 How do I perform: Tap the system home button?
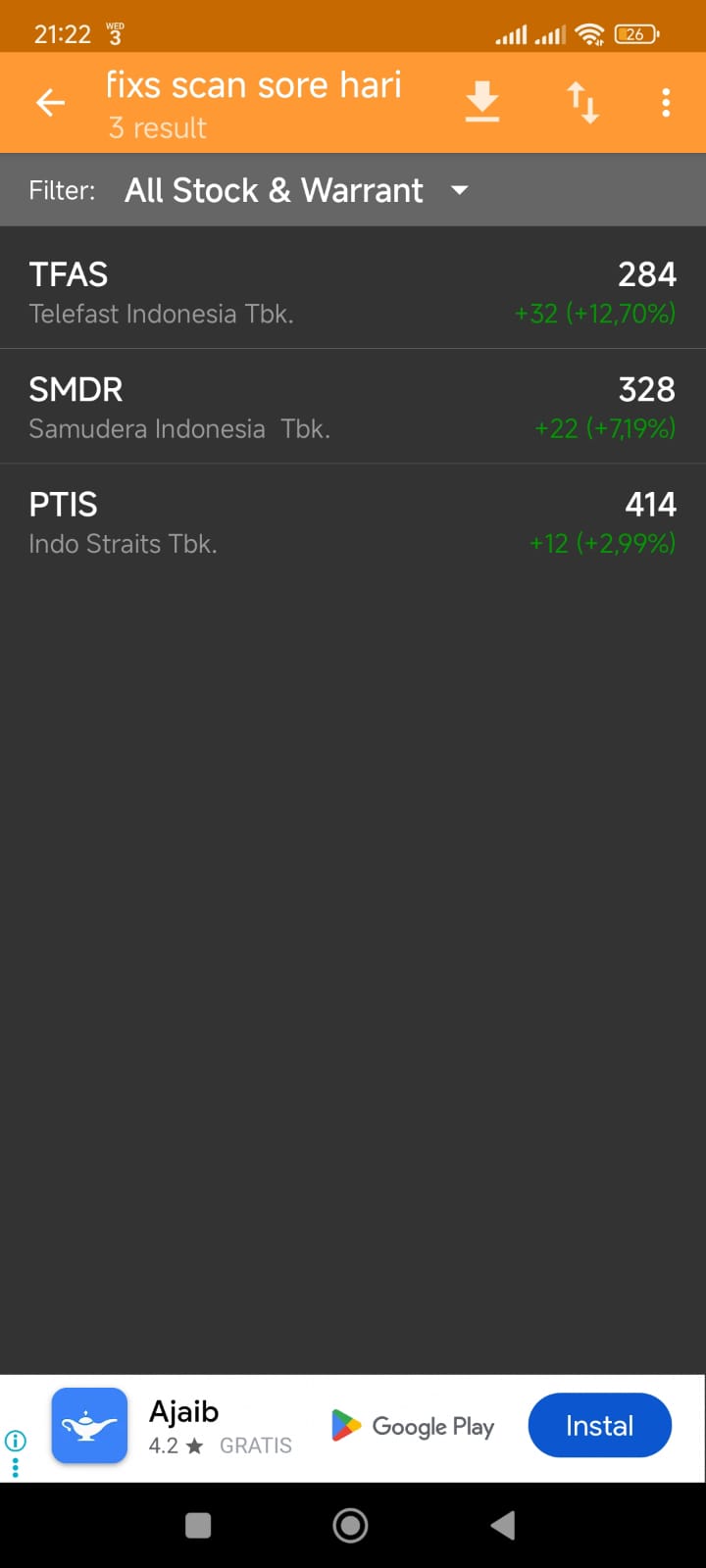pos(350,1525)
